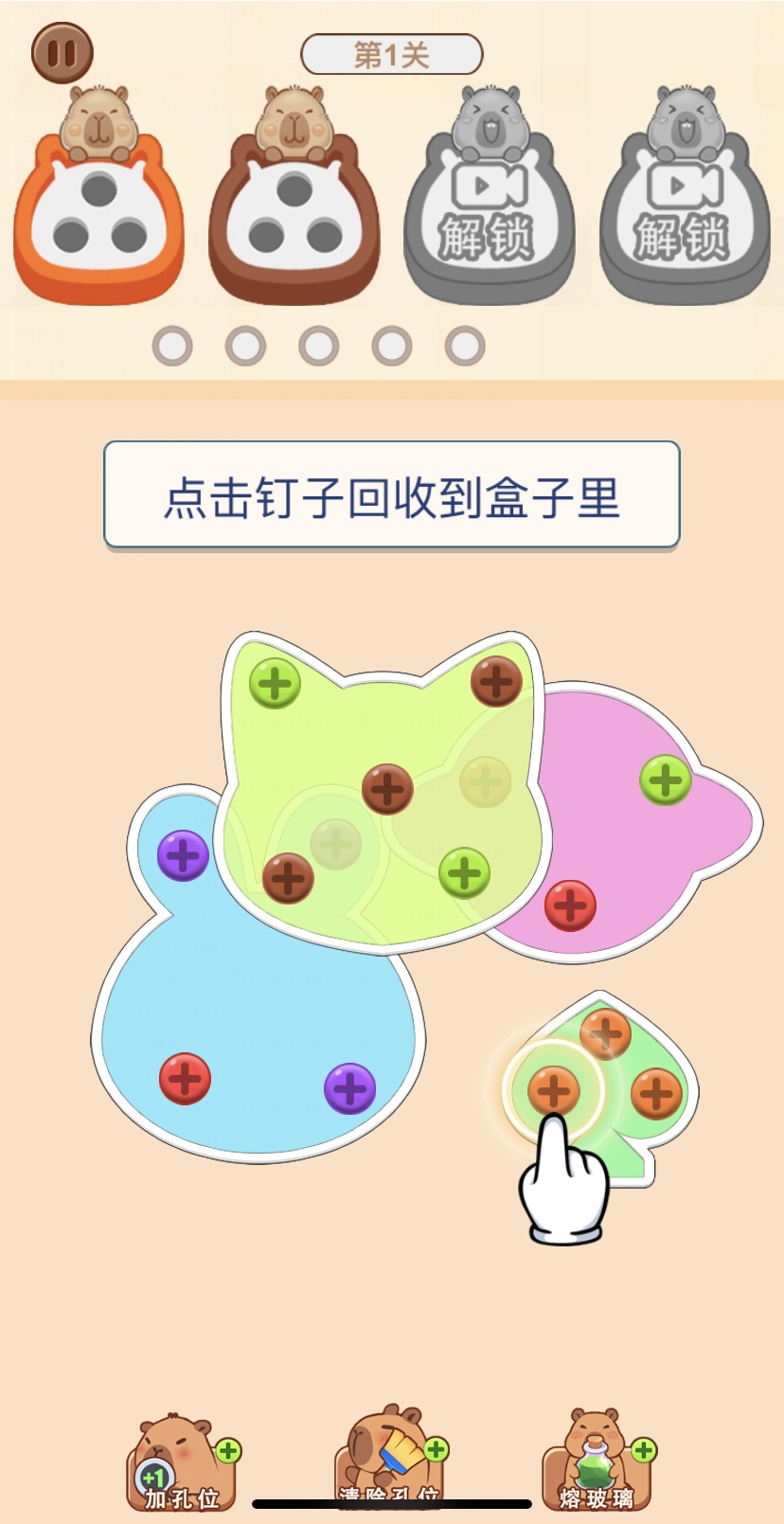Use the 清除孔位 clear-slots power-up
The width and height of the screenshot is (784, 1524).
point(390,1457)
